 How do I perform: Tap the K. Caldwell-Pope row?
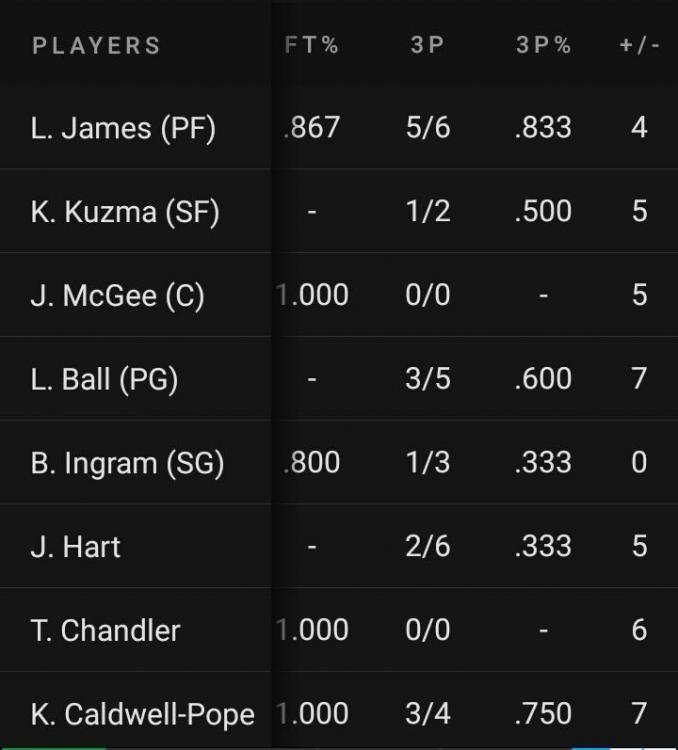tap(142, 714)
